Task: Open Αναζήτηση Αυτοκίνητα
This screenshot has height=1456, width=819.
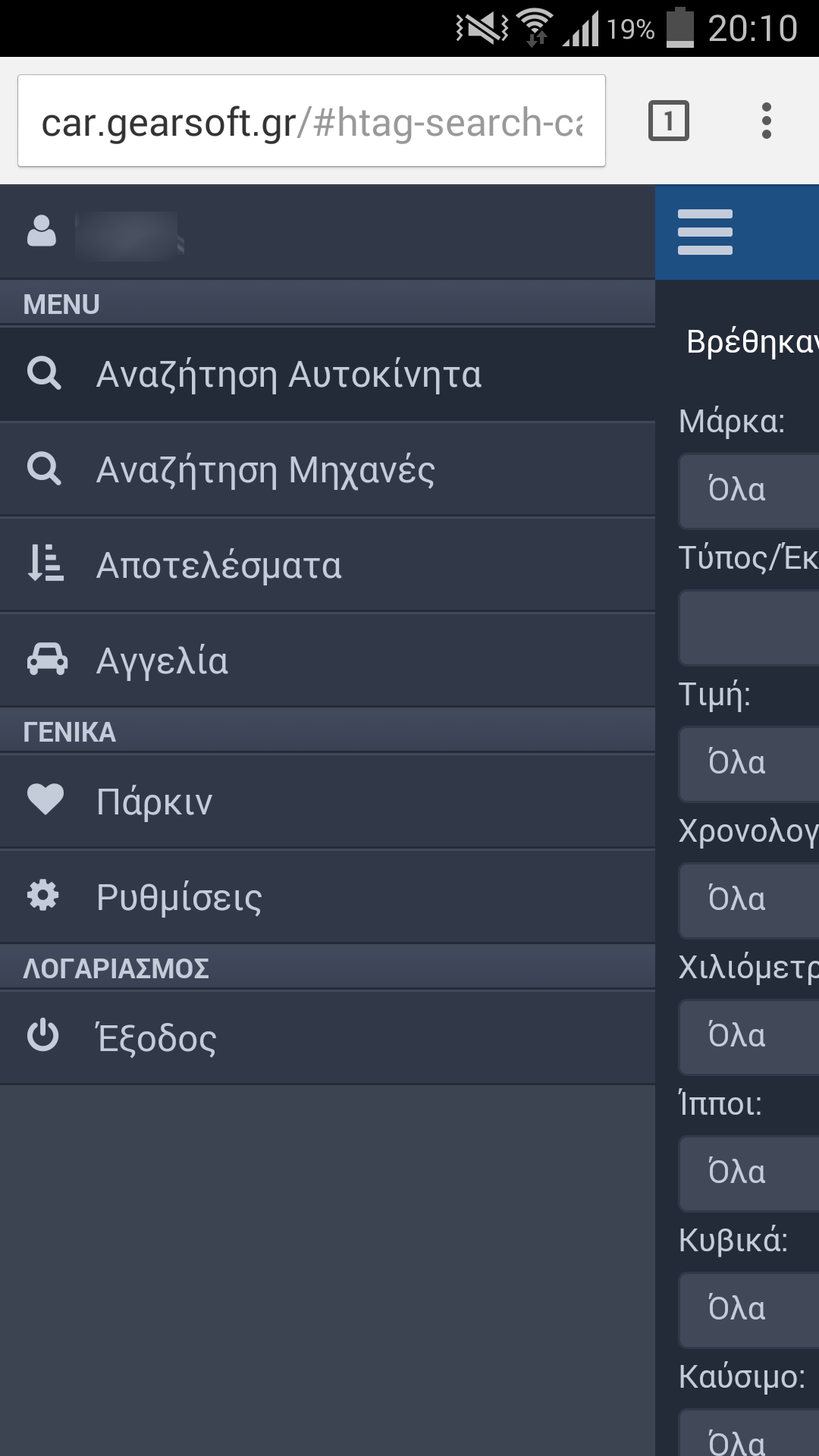Action: pos(328,374)
